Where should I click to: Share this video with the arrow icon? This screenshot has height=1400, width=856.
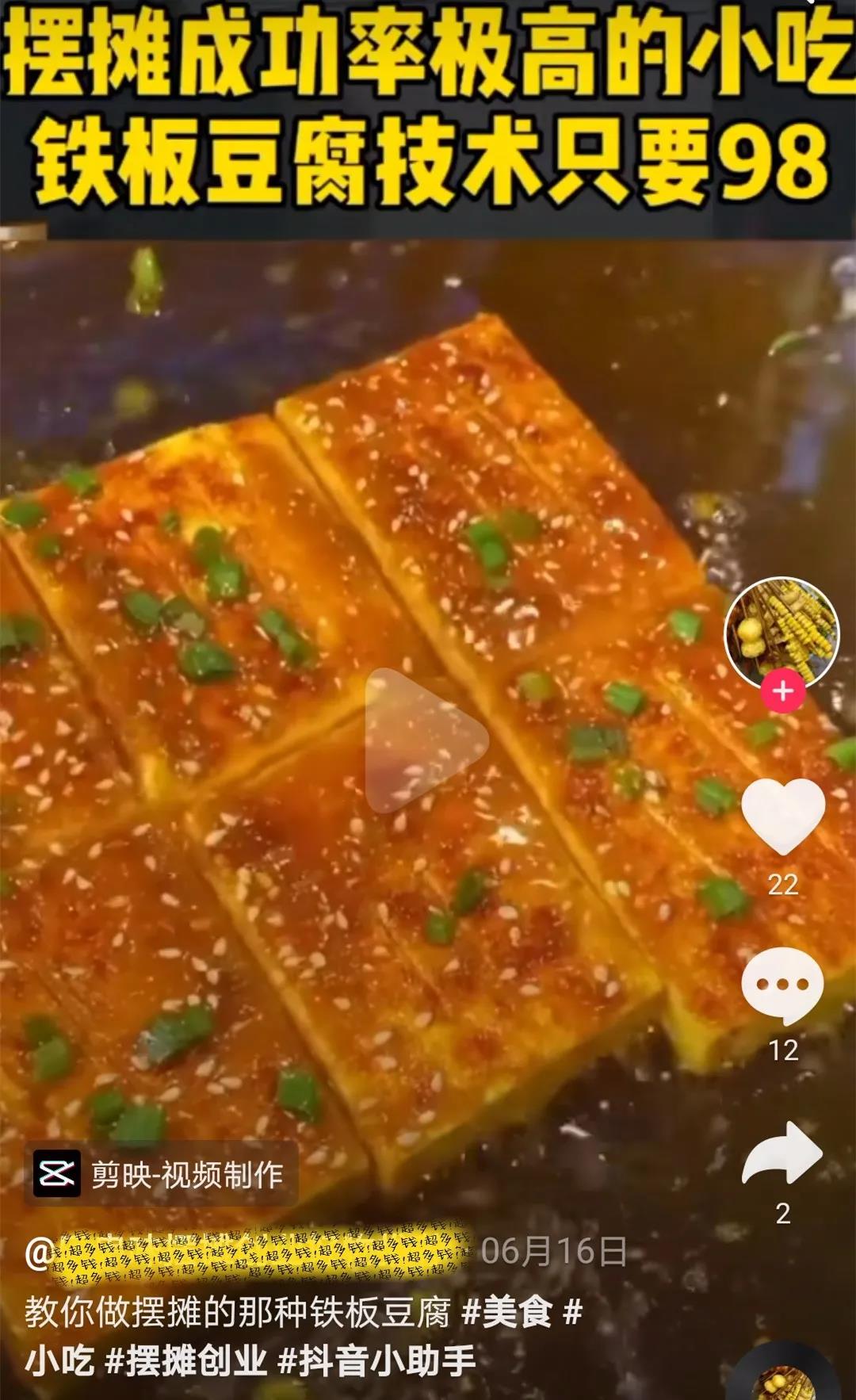point(782,1154)
